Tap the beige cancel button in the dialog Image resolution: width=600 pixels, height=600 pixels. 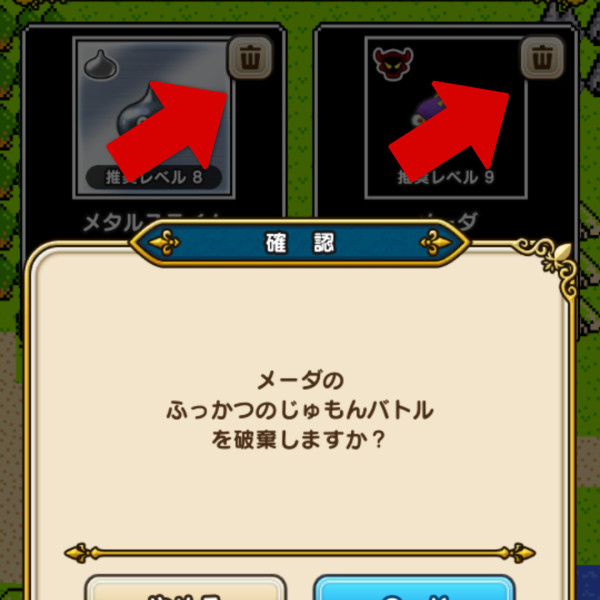point(186,588)
